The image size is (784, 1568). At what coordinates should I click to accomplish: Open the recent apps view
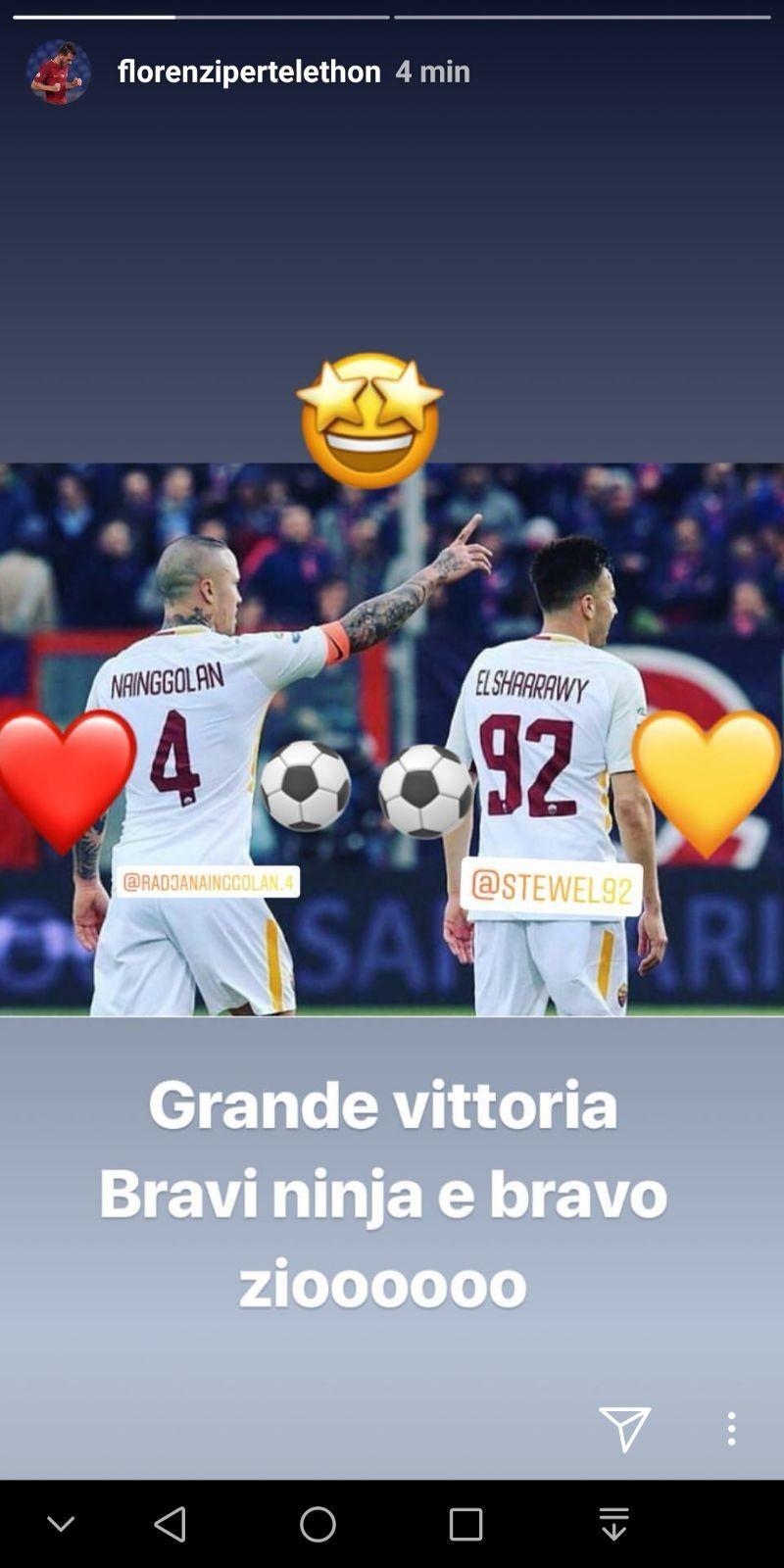(465, 1524)
